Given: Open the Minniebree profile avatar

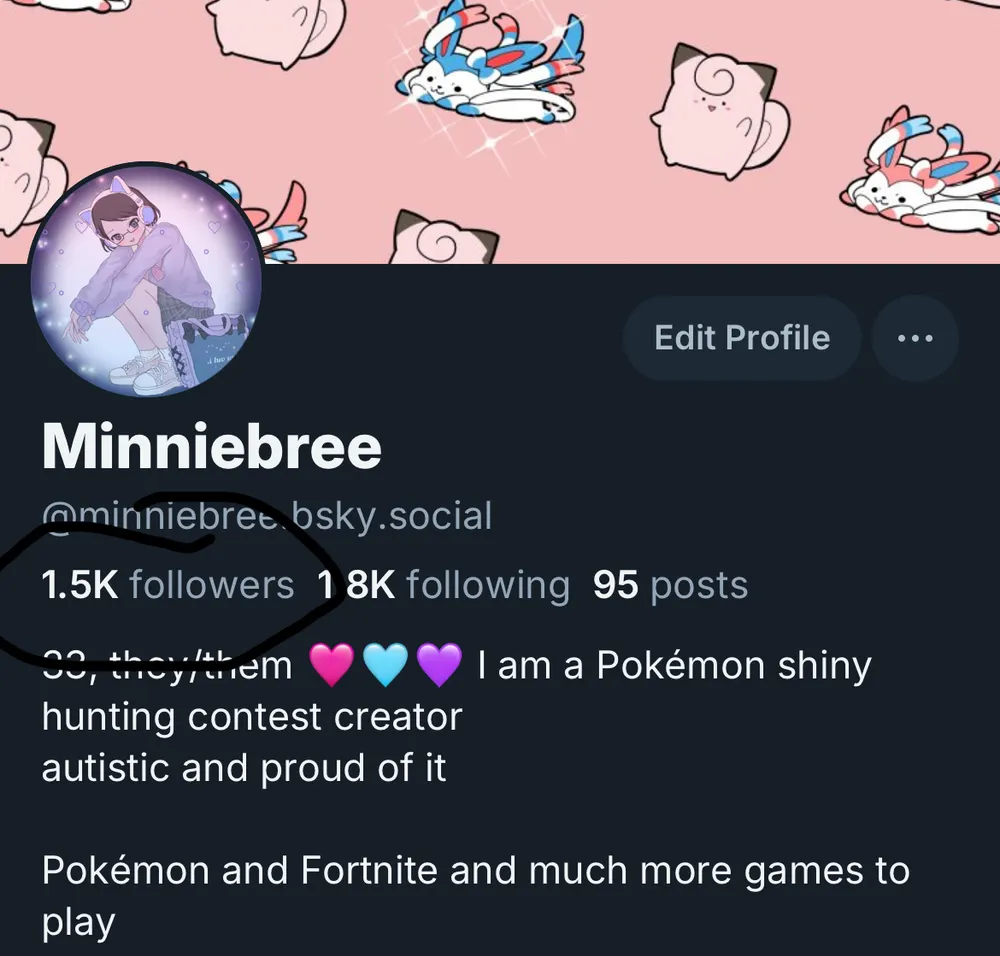Looking at the screenshot, I should point(146,281).
